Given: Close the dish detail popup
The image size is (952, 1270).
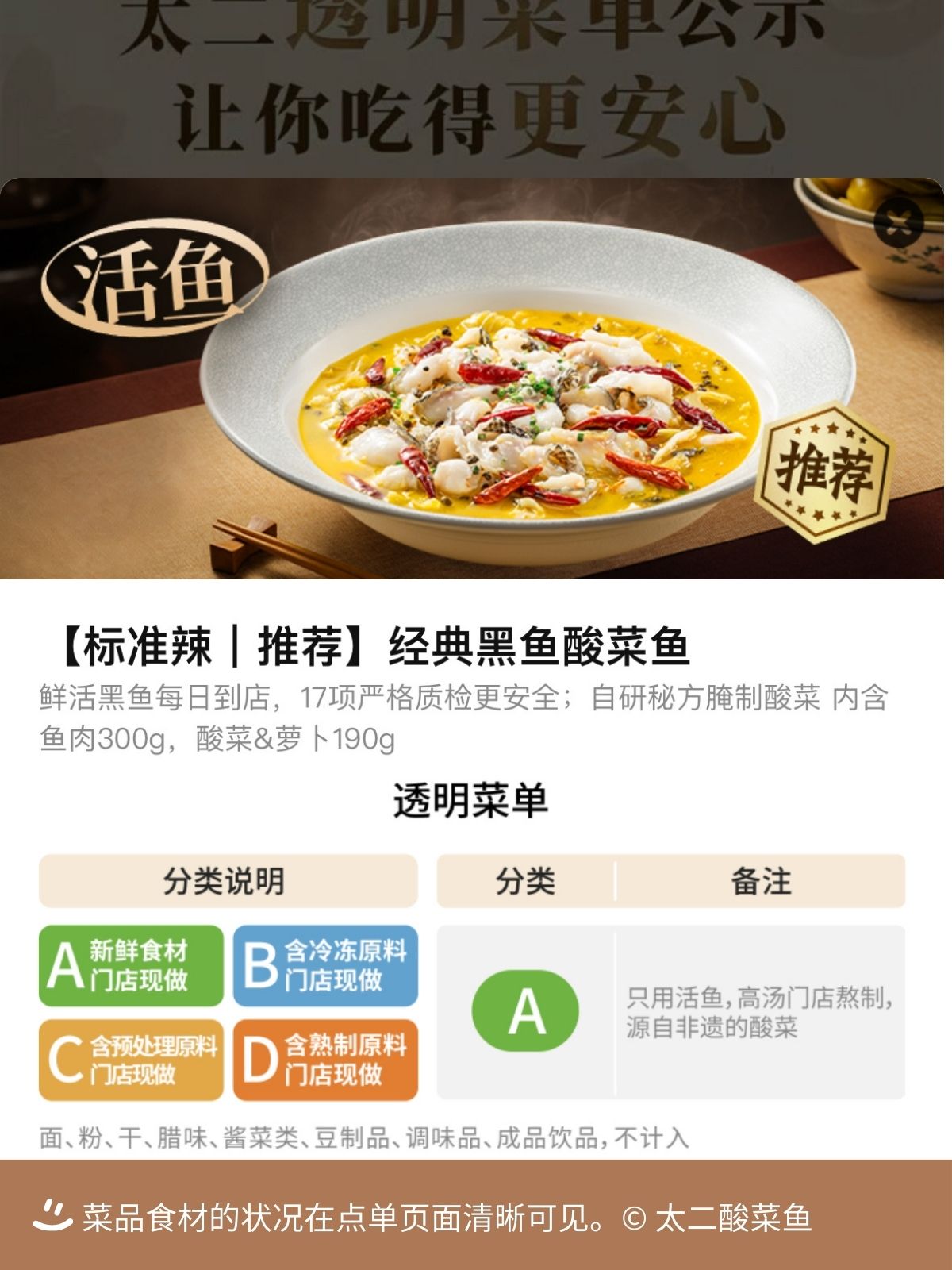Looking at the screenshot, I should tap(898, 221).
